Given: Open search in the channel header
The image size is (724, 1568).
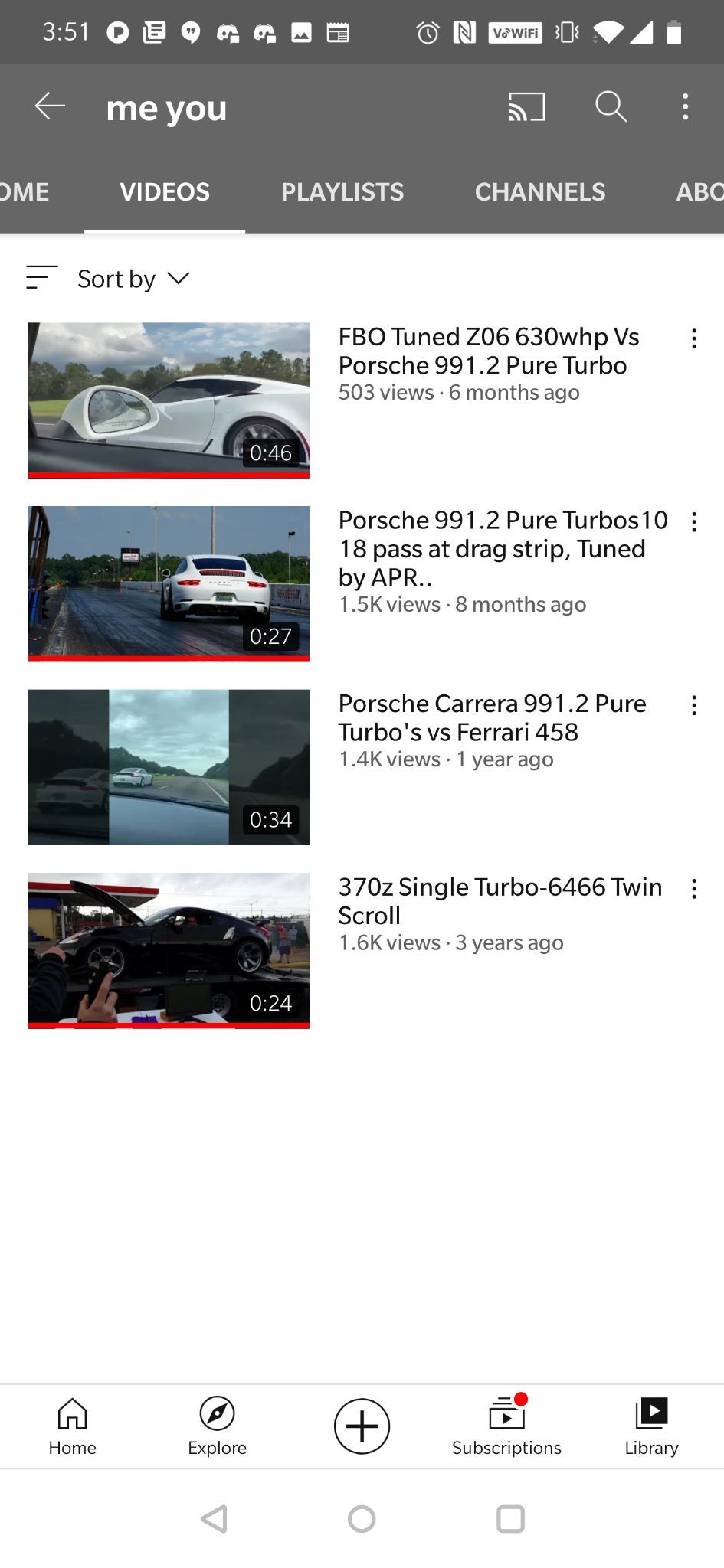Looking at the screenshot, I should point(611,106).
